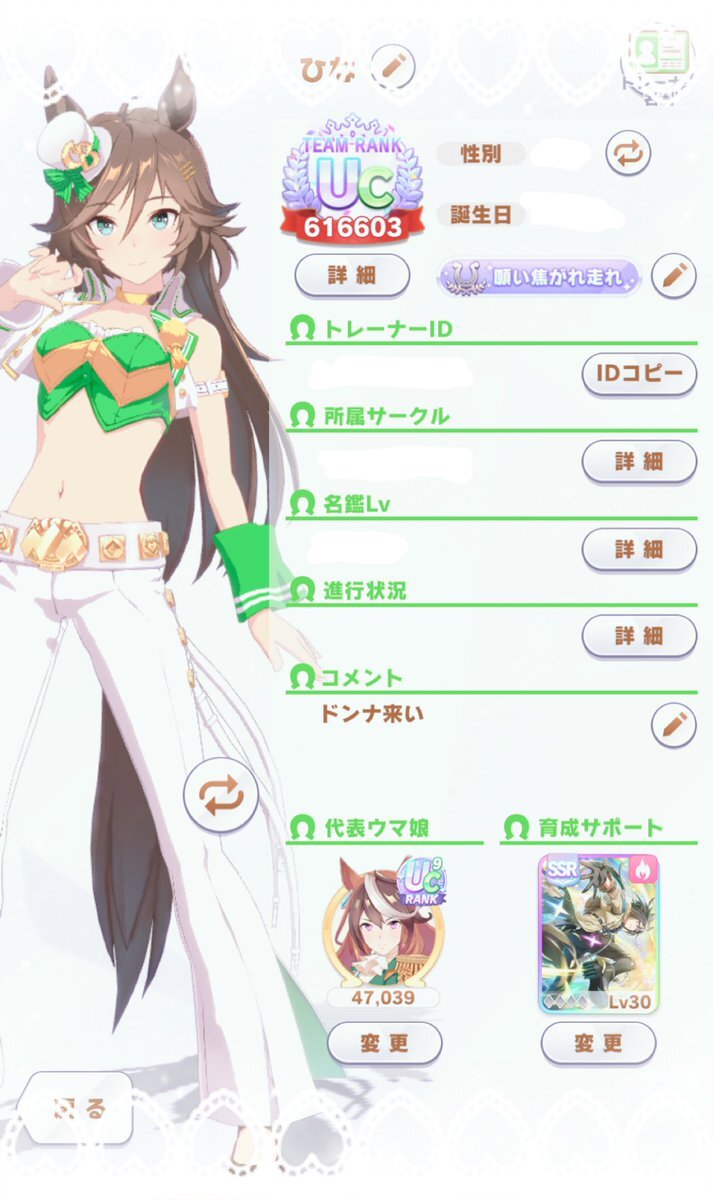Change 代表ウマ娘 with 変更
The image size is (713, 1200).
(x=384, y=1043)
